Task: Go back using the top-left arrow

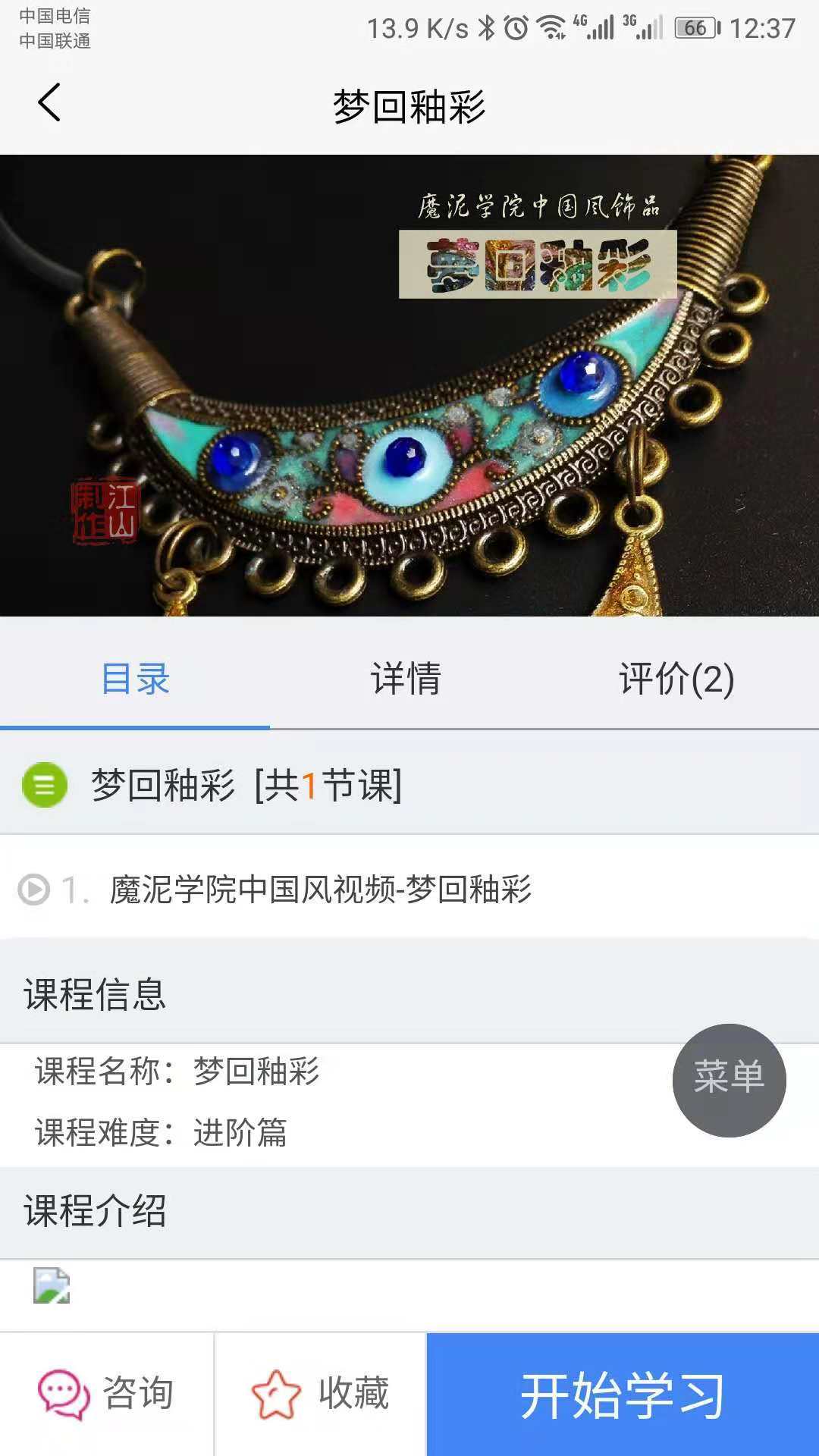Action: pos(49,103)
